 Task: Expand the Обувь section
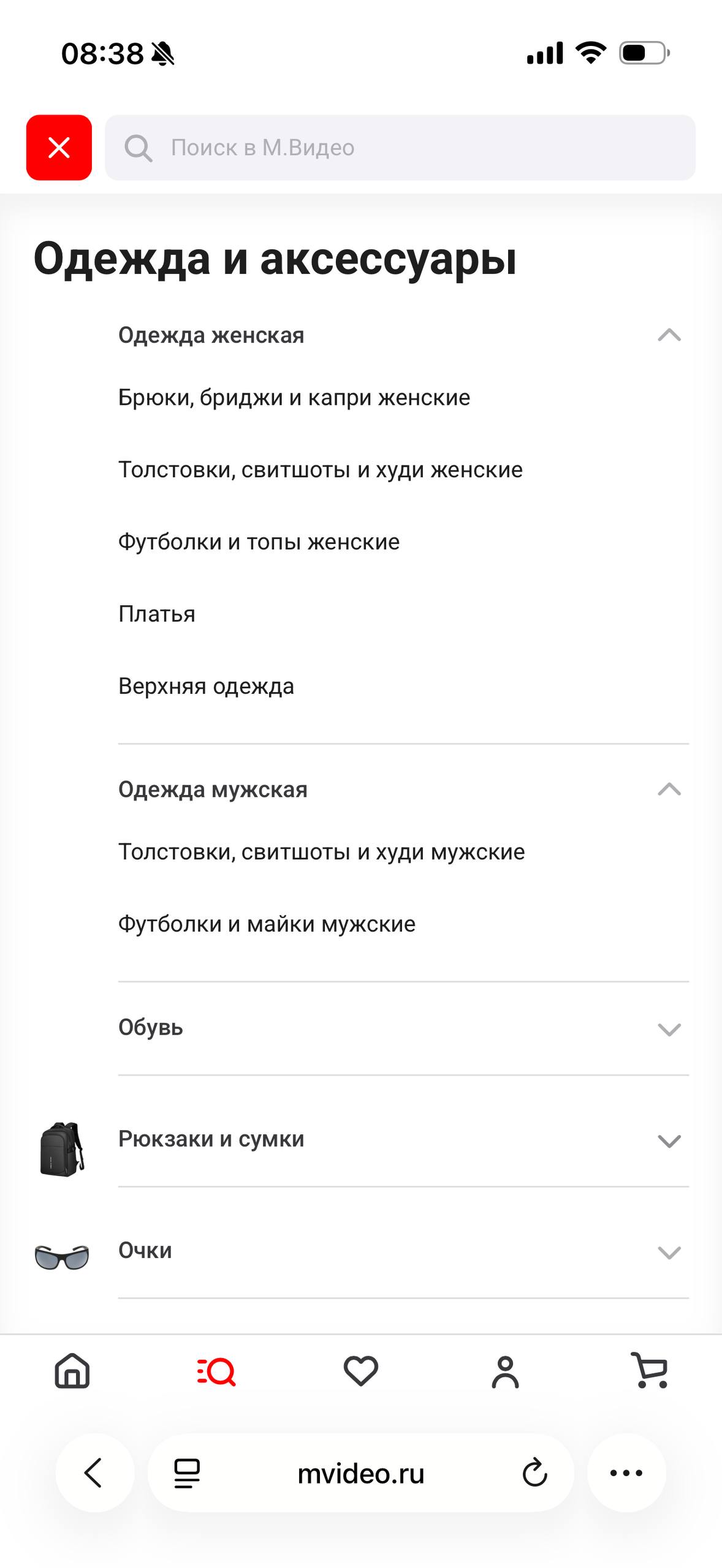(x=669, y=1029)
